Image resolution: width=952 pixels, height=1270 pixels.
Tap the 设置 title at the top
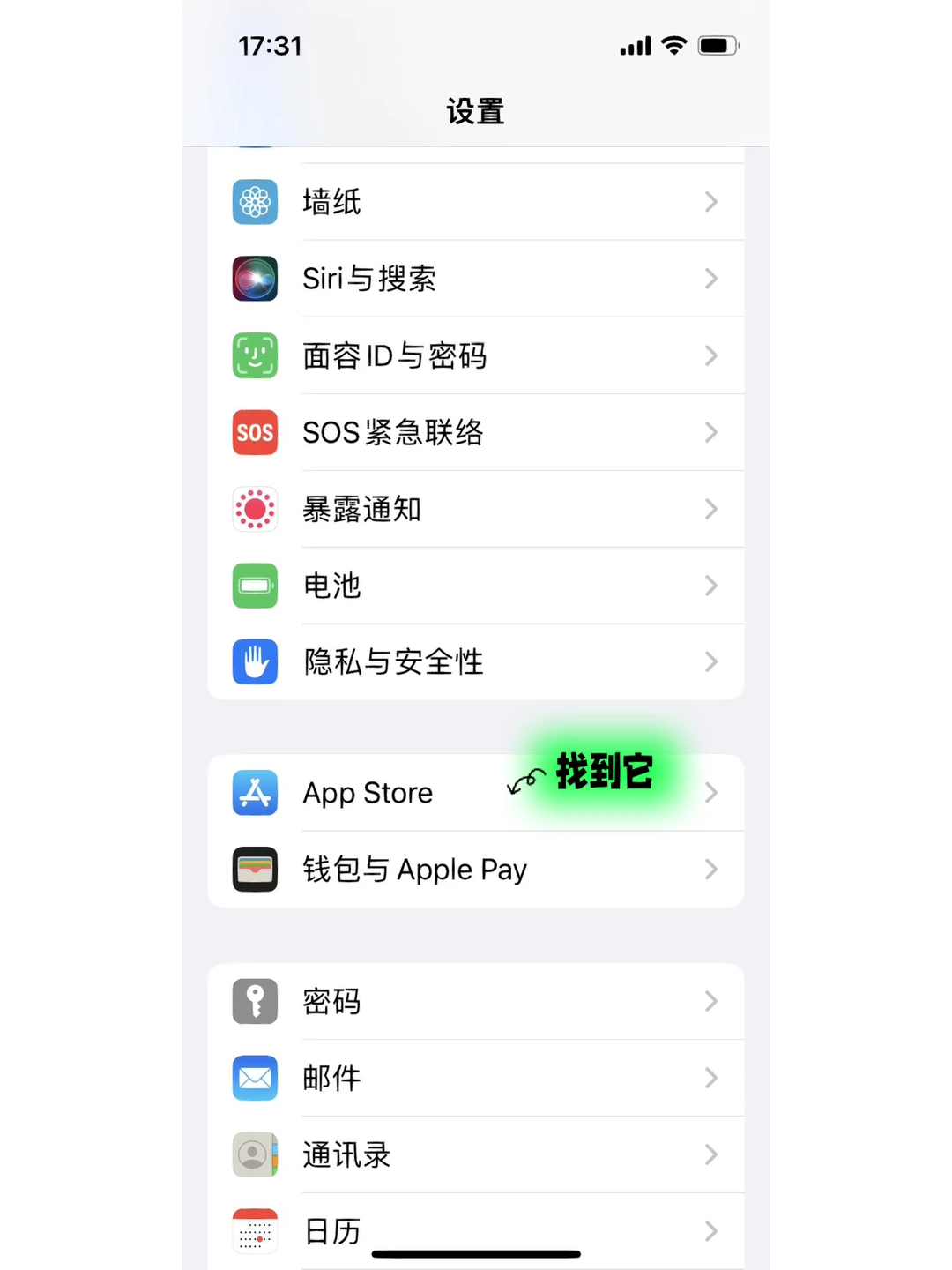tap(475, 112)
